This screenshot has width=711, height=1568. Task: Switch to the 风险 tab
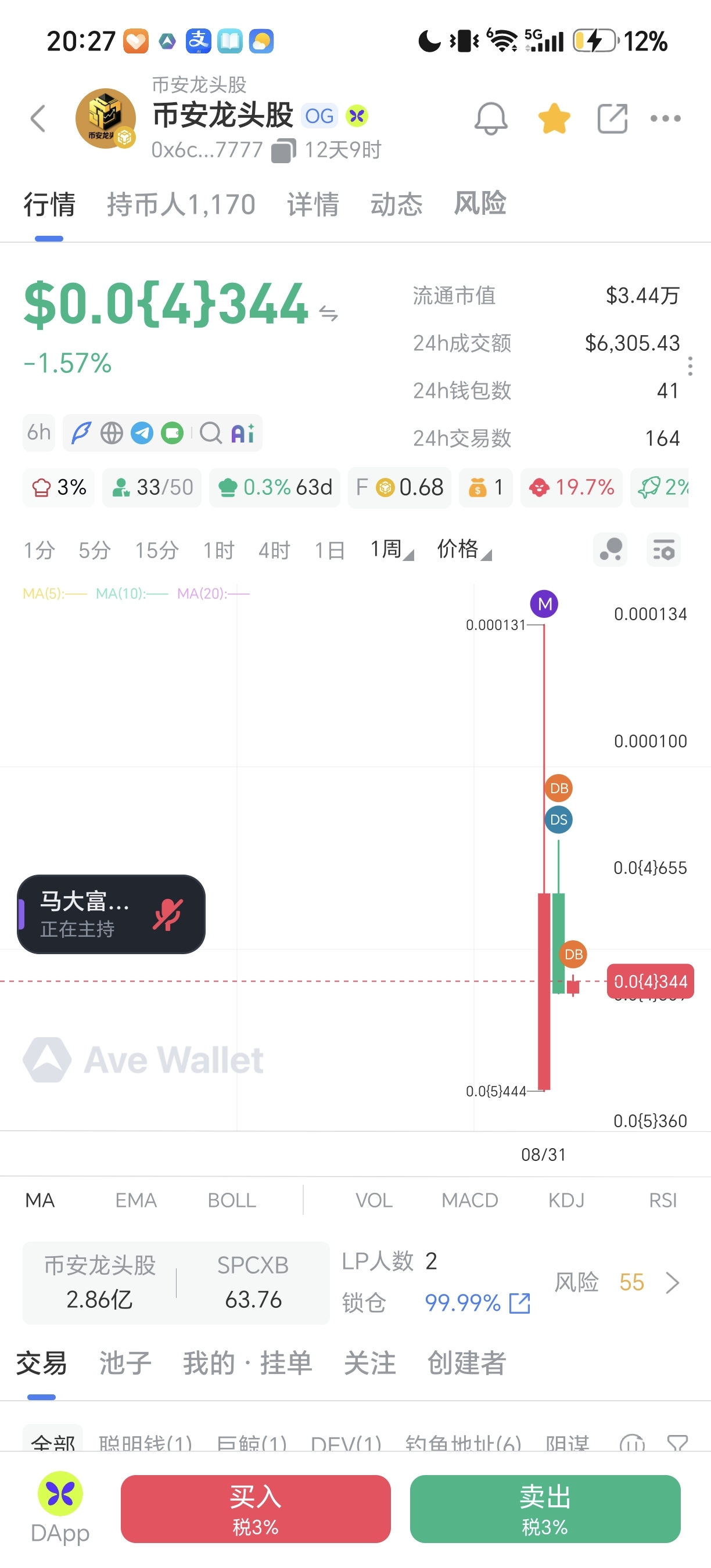480,203
